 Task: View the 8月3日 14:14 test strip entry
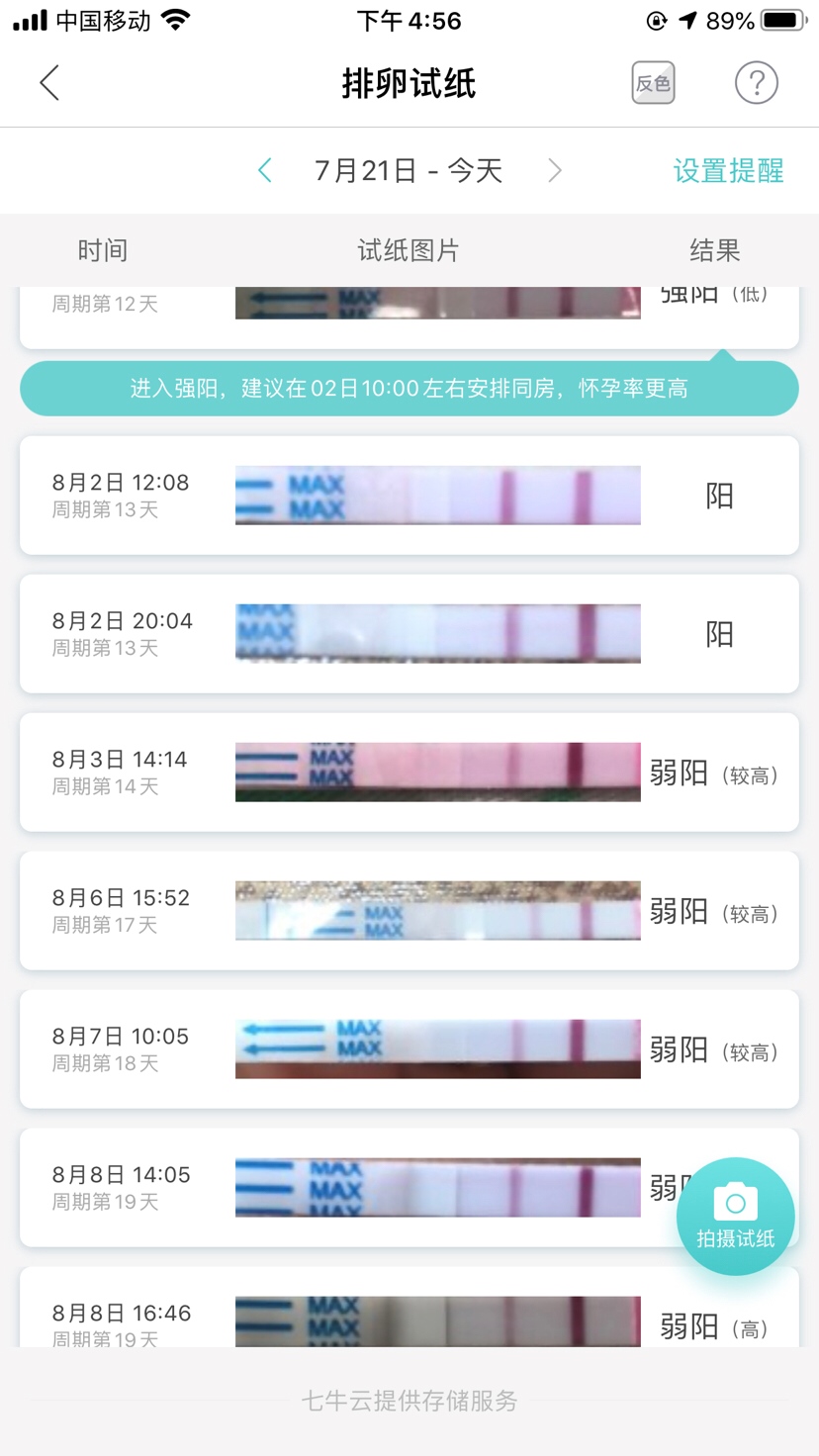click(409, 773)
